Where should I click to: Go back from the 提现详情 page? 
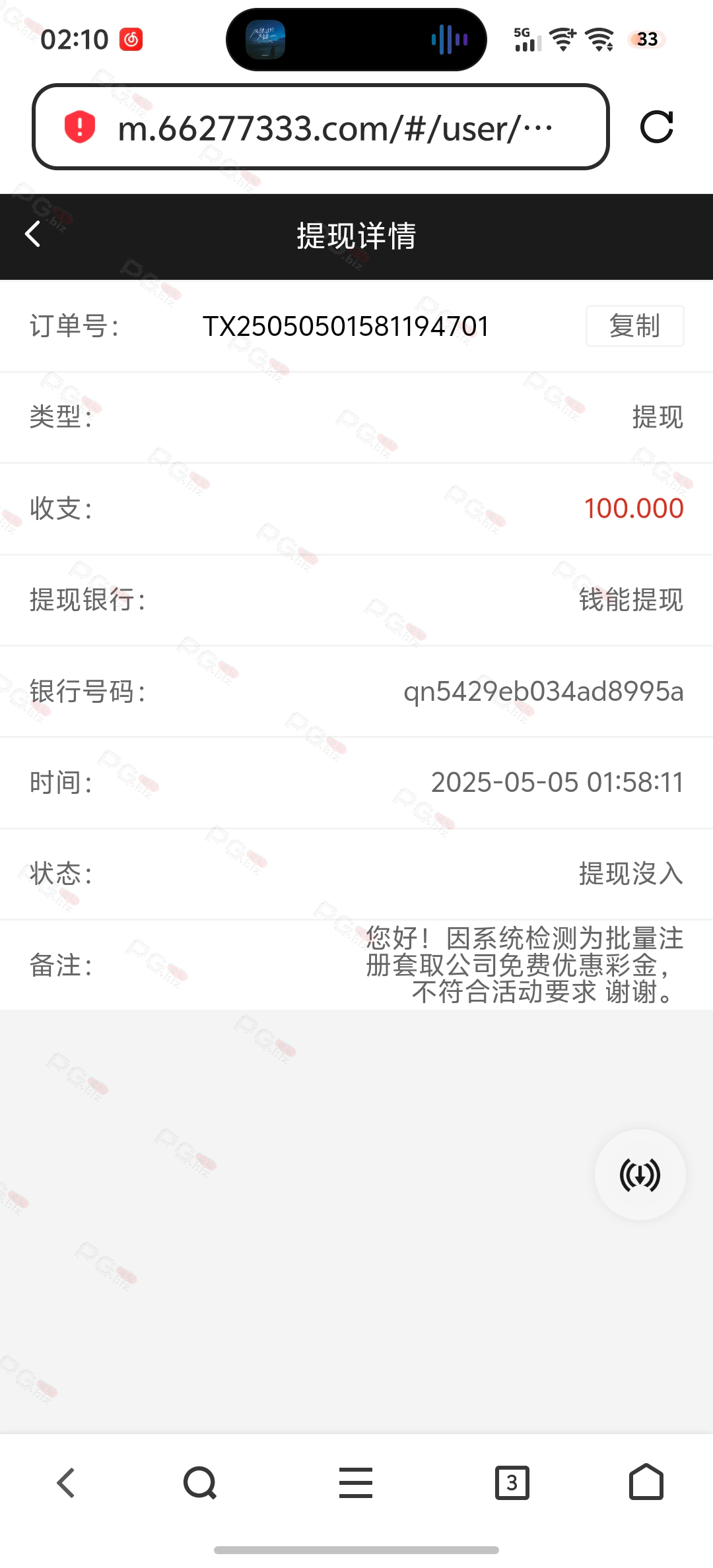[32, 234]
